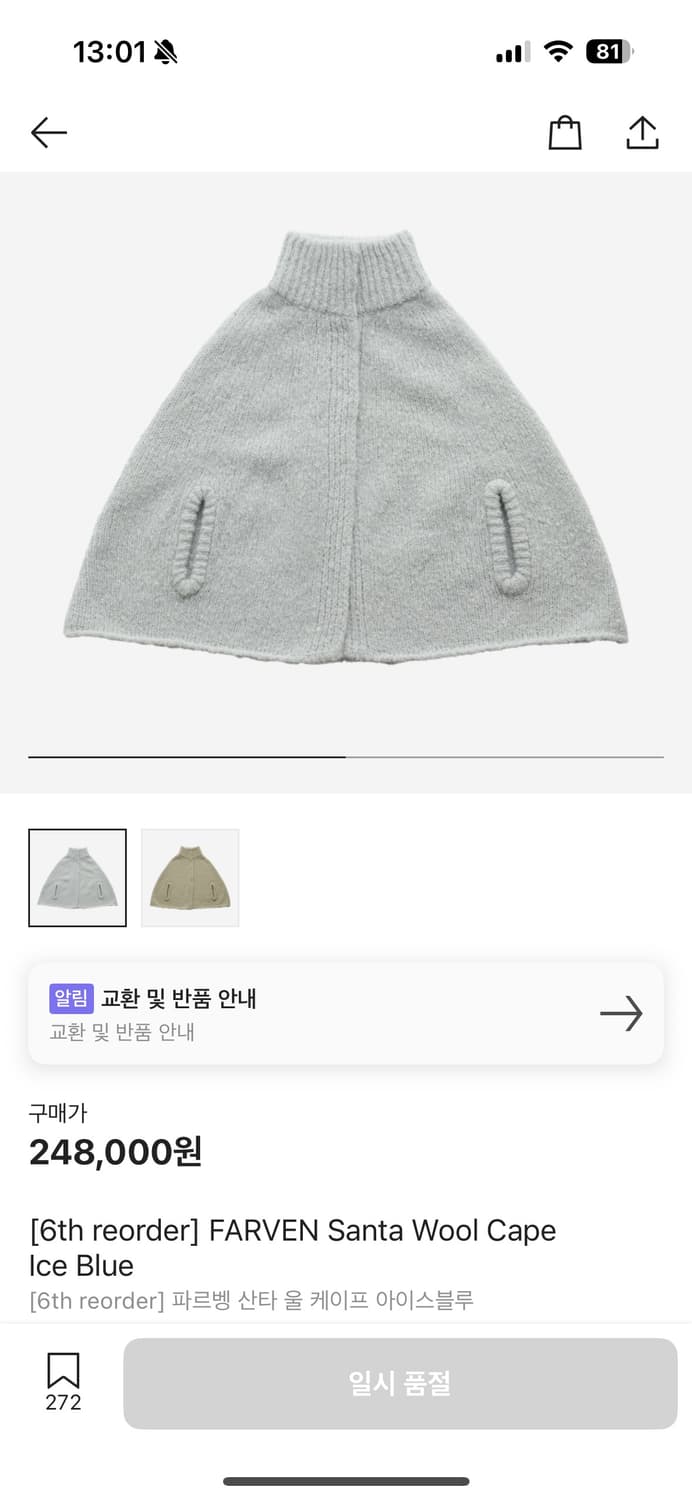Open 교환 및 반품 안내 notice
Image resolution: width=692 pixels, height=1500 pixels.
pyautogui.click(x=346, y=1014)
